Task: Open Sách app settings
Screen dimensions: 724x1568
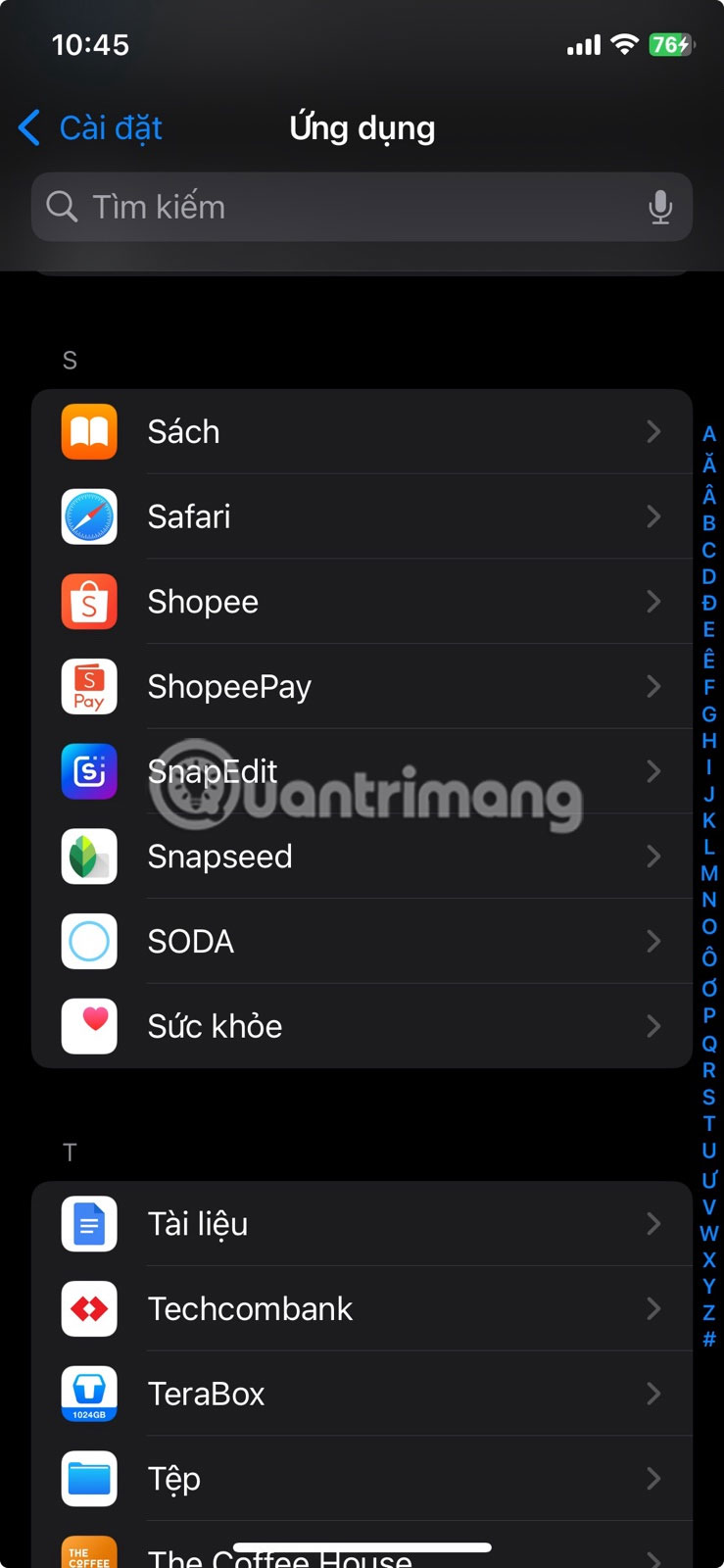Action: 362,431
